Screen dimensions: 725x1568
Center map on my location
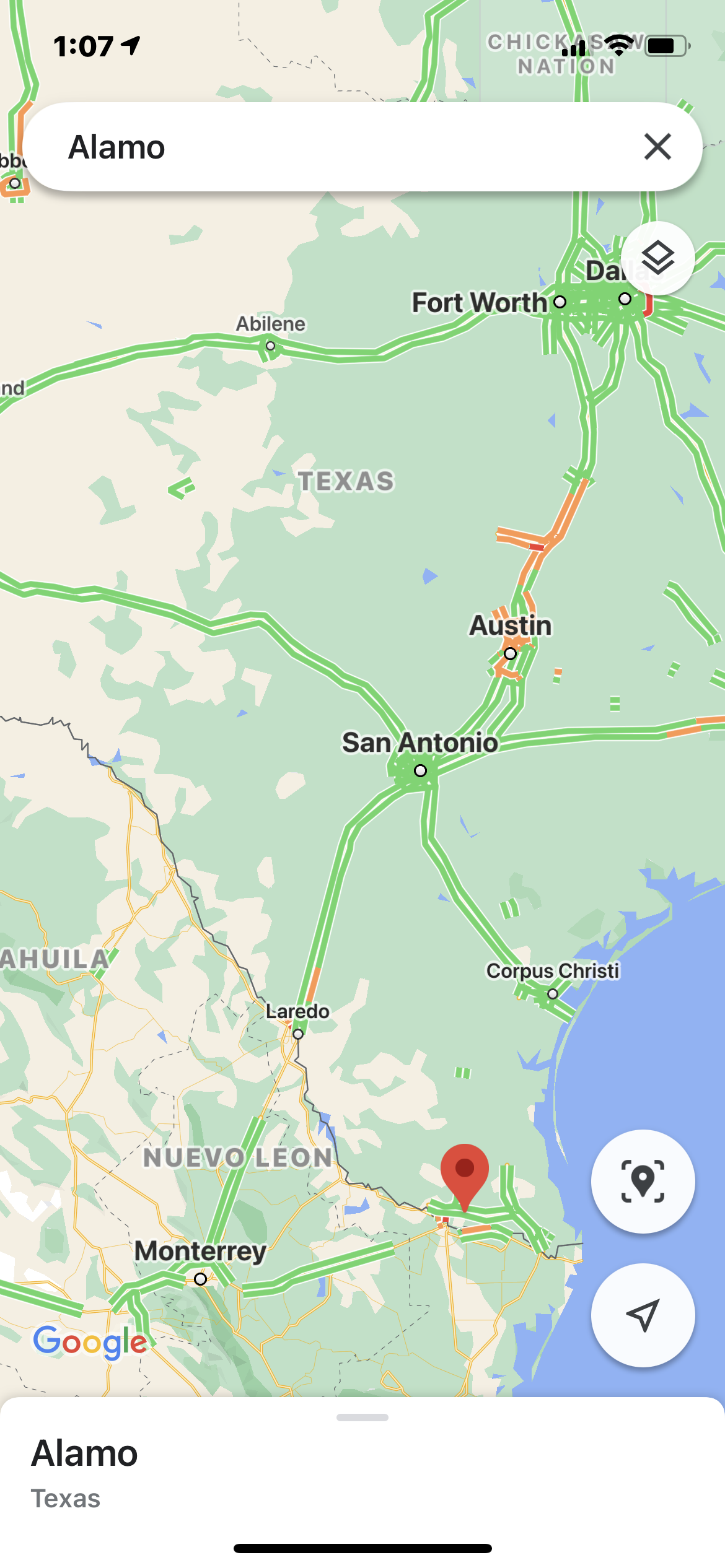(643, 1314)
